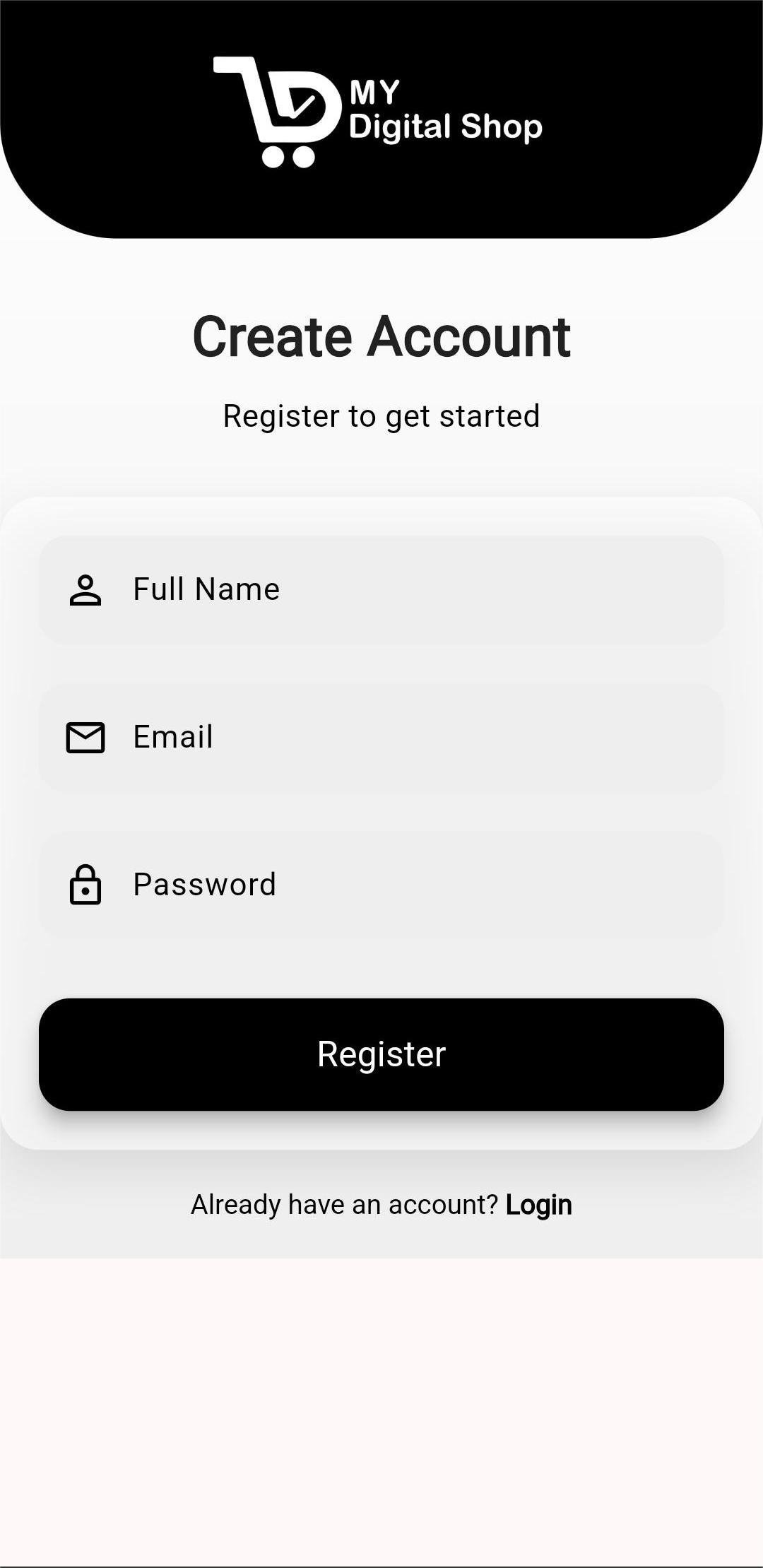Open the Login link
Viewport: 763px width, 1568px height.
tap(538, 1205)
